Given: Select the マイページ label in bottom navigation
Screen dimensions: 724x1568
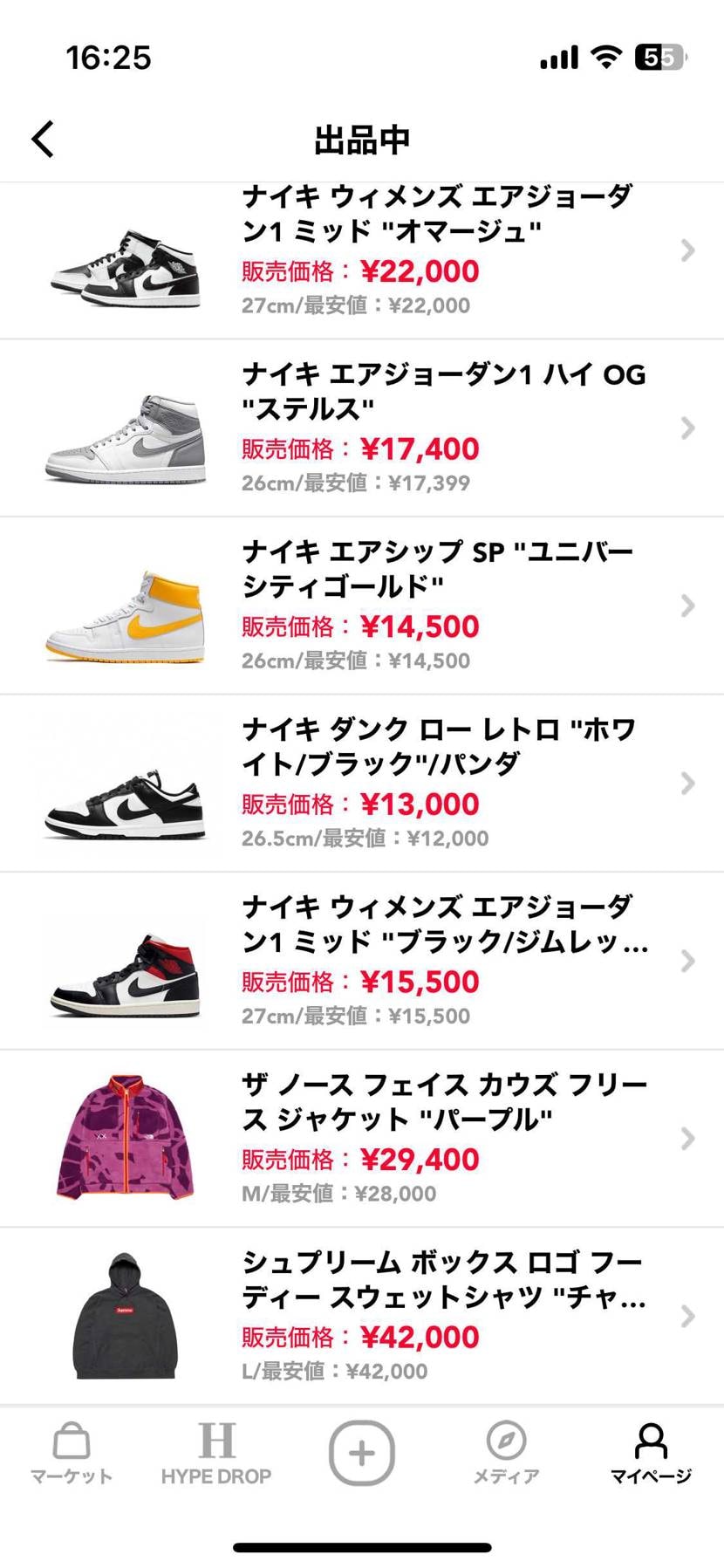Looking at the screenshot, I should click(652, 1475).
